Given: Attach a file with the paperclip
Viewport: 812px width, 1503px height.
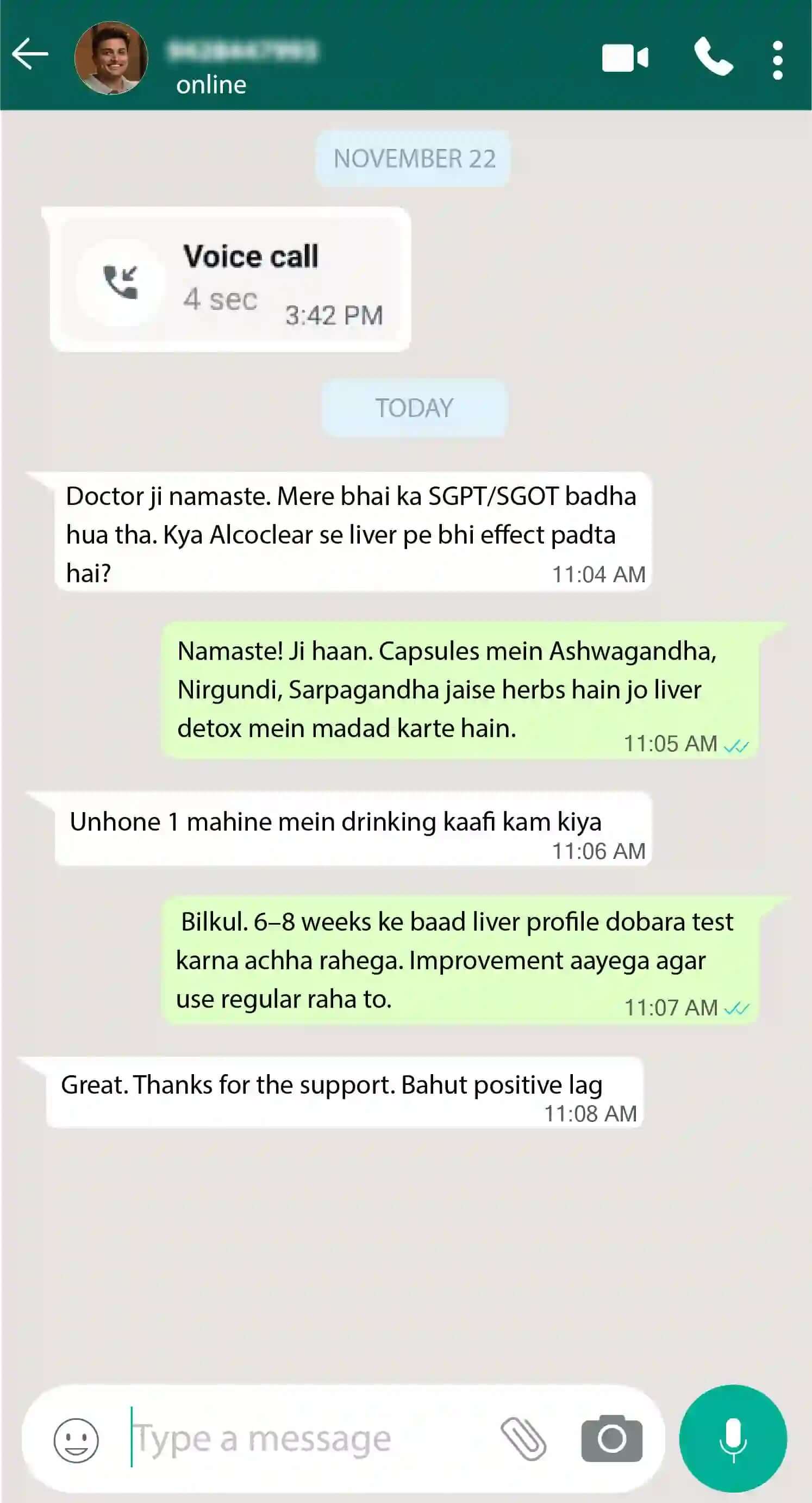Looking at the screenshot, I should click(x=523, y=1439).
